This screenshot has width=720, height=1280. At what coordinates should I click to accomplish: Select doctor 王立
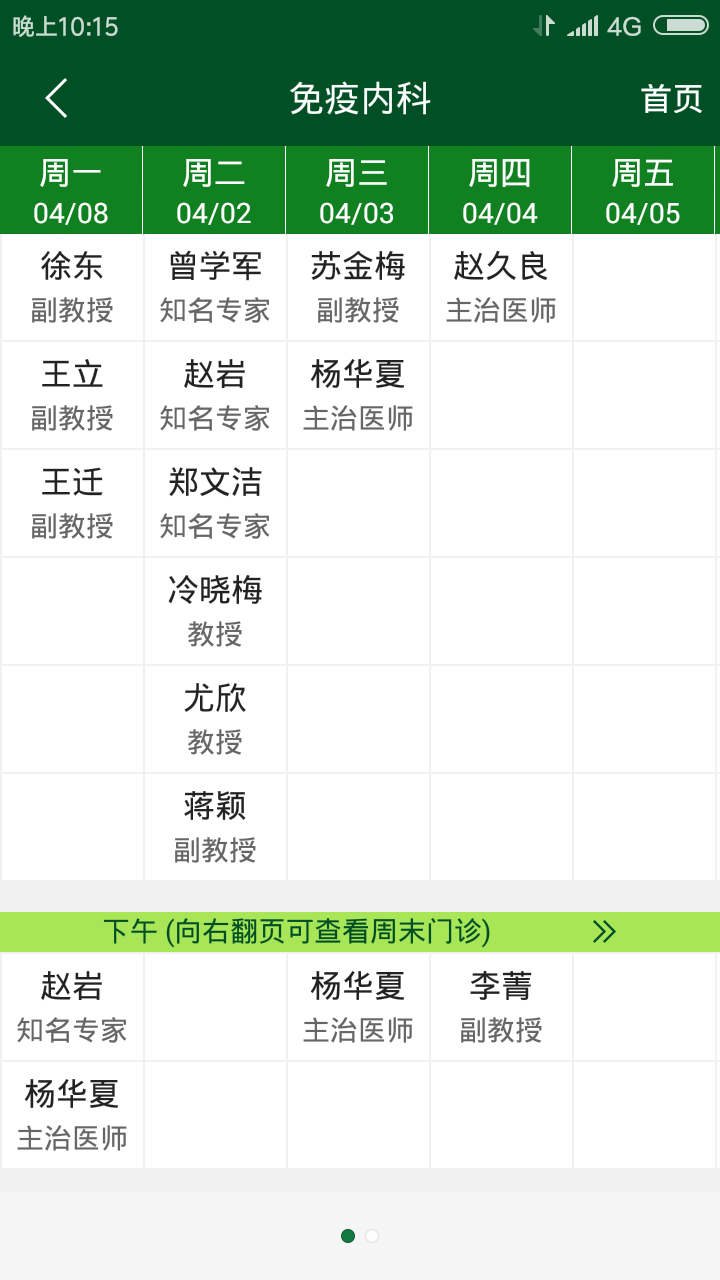tap(72, 395)
